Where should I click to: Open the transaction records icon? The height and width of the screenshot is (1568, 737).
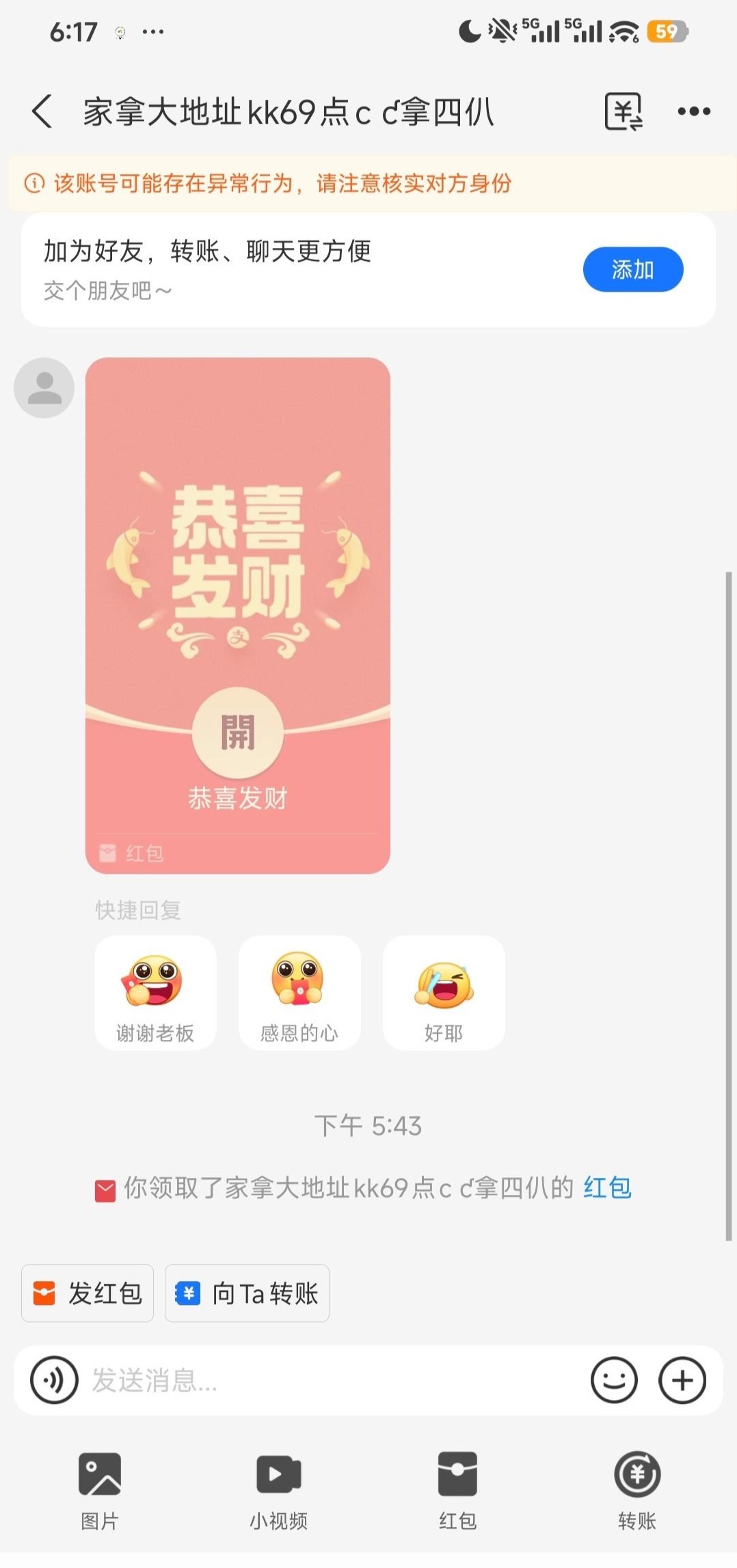pos(623,111)
